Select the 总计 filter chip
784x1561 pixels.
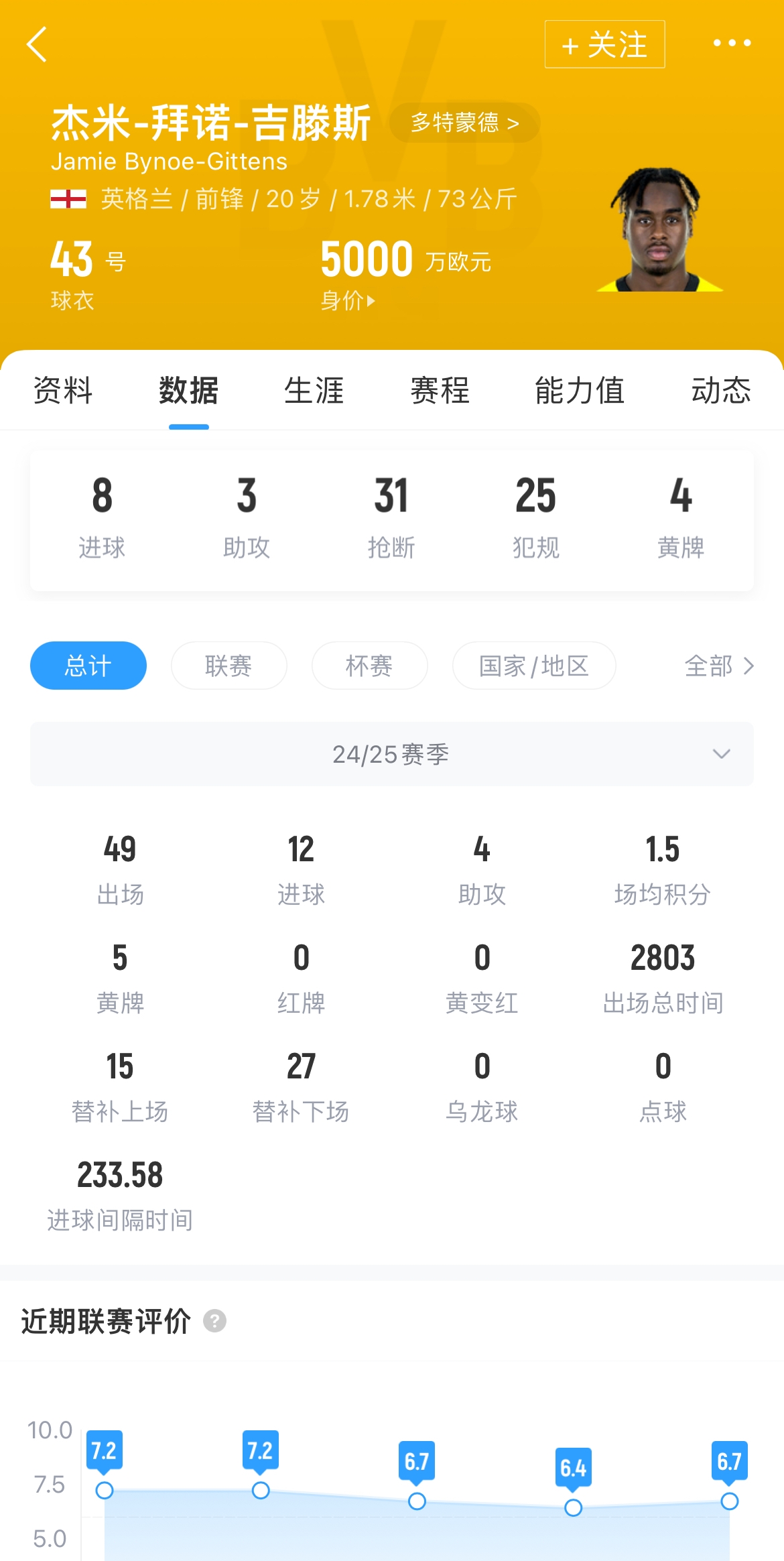pos(88,666)
